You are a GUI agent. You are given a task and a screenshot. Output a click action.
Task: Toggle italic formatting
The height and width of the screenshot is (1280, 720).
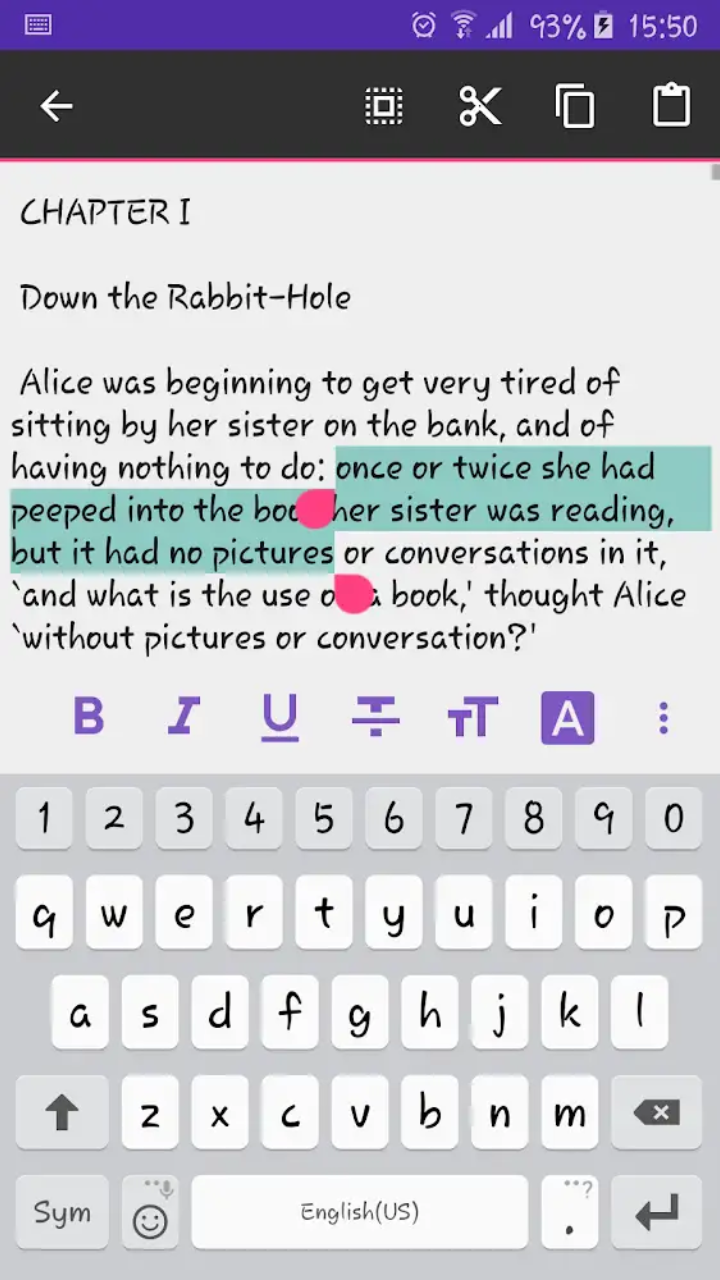tap(184, 717)
